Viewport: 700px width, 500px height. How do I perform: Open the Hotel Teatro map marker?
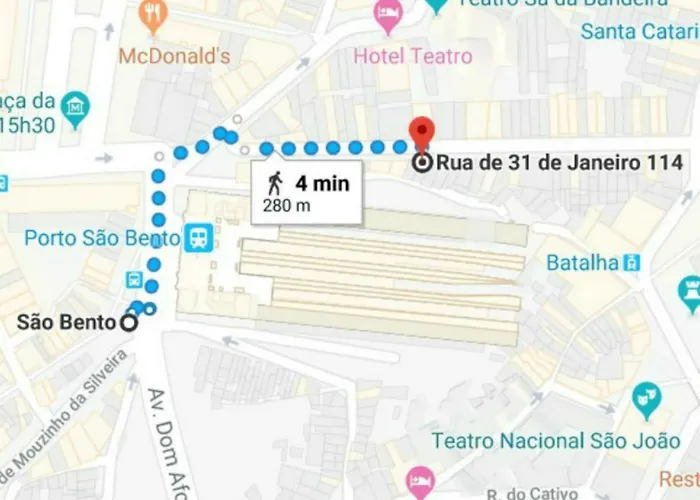pos(388,16)
